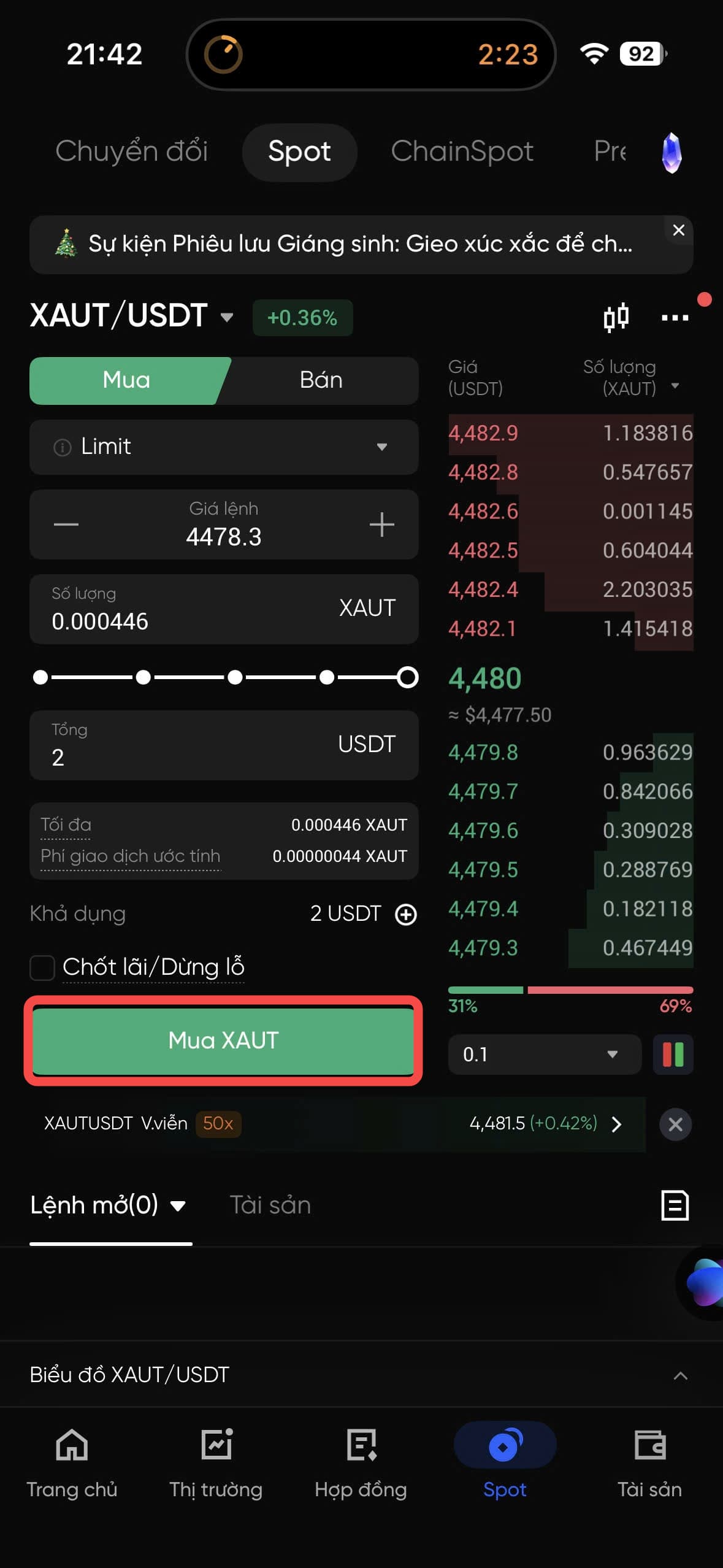Open XAUTUSDT V.viễn 50x futures banner

click(x=331, y=1124)
